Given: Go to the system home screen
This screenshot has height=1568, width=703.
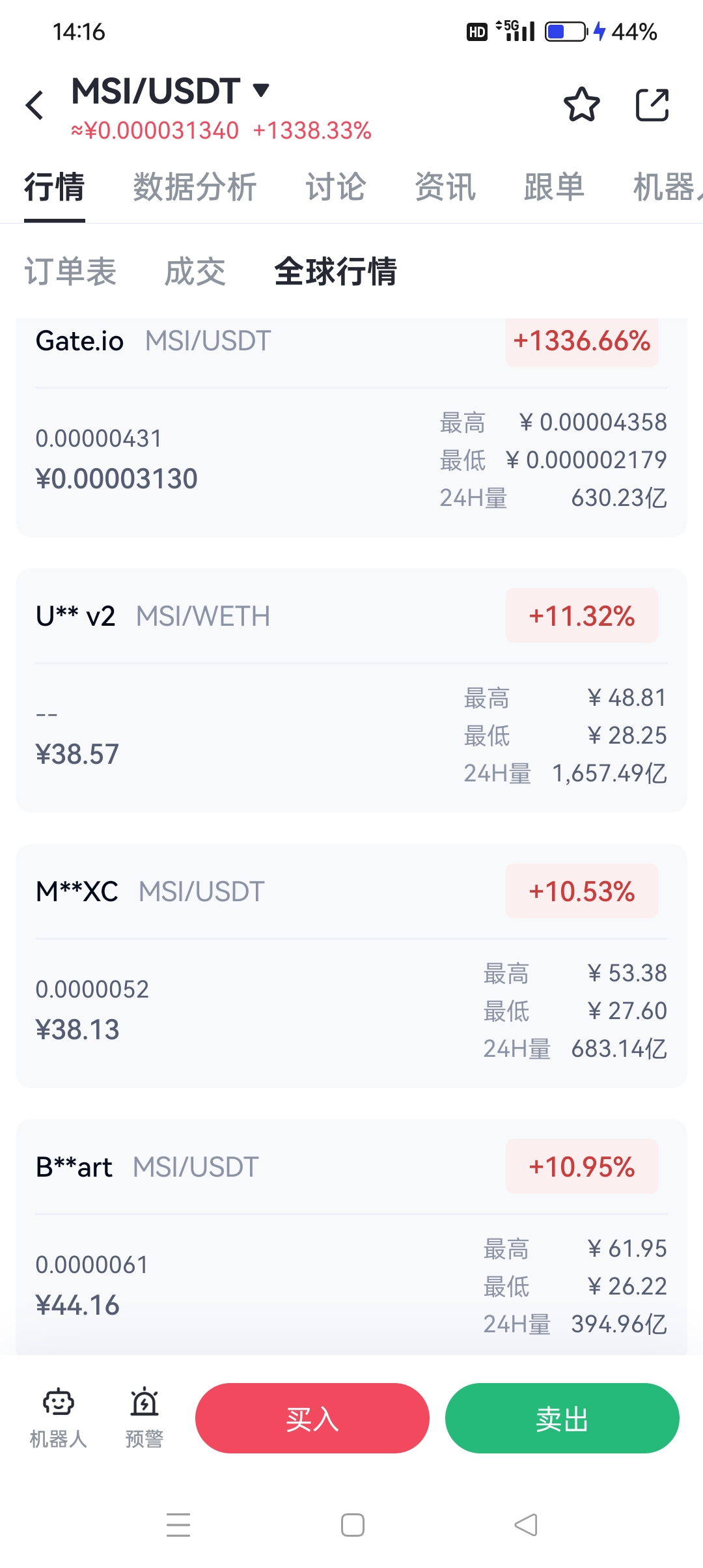Looking at the screenshot, I should pyautogui.click(x=352, y=1525).
